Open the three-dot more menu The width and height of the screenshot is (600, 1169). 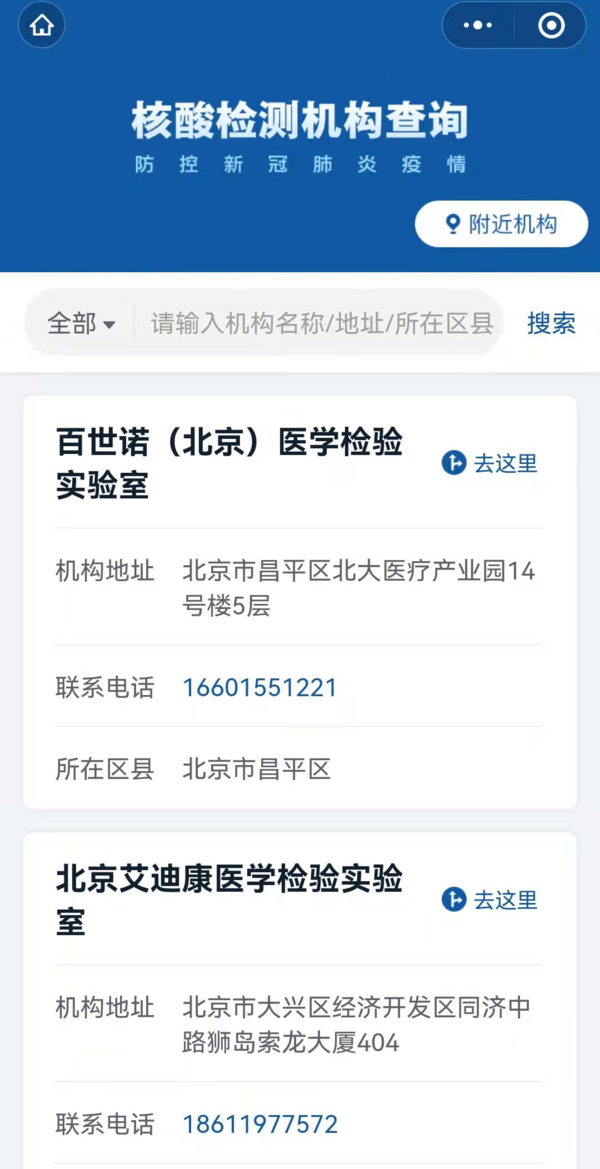coord(478,26)
